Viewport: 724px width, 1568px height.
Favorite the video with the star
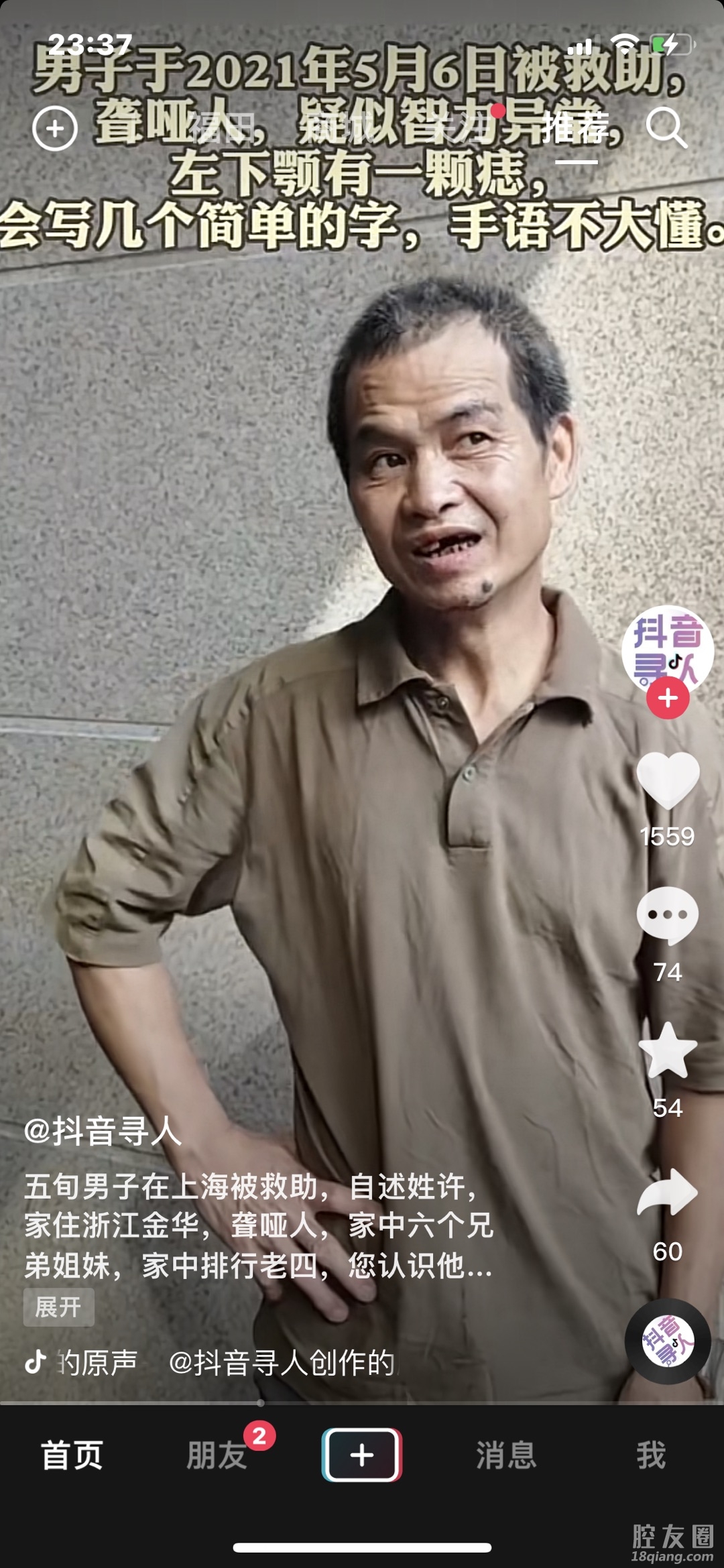click(x=668, y=1051)
